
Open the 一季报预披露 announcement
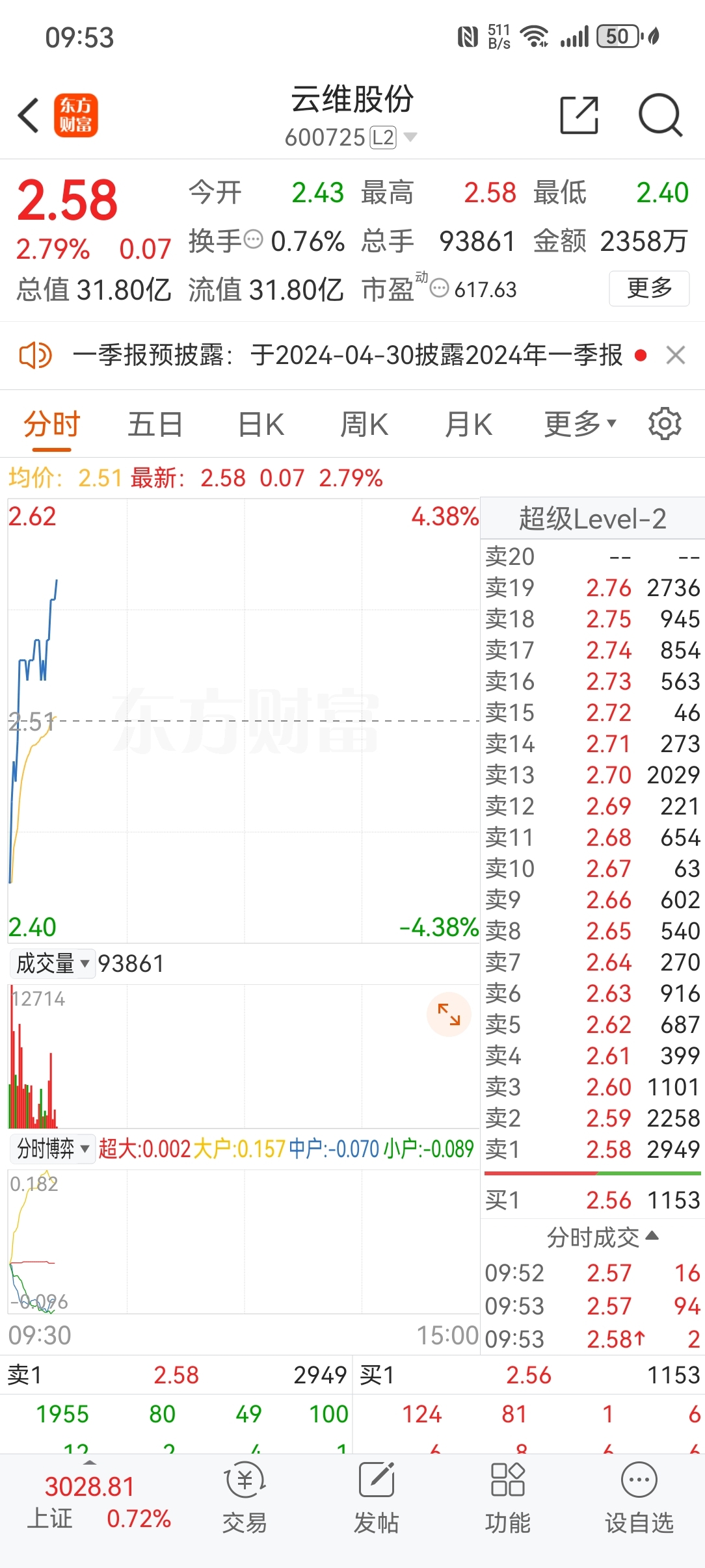[x=347, y=356]
